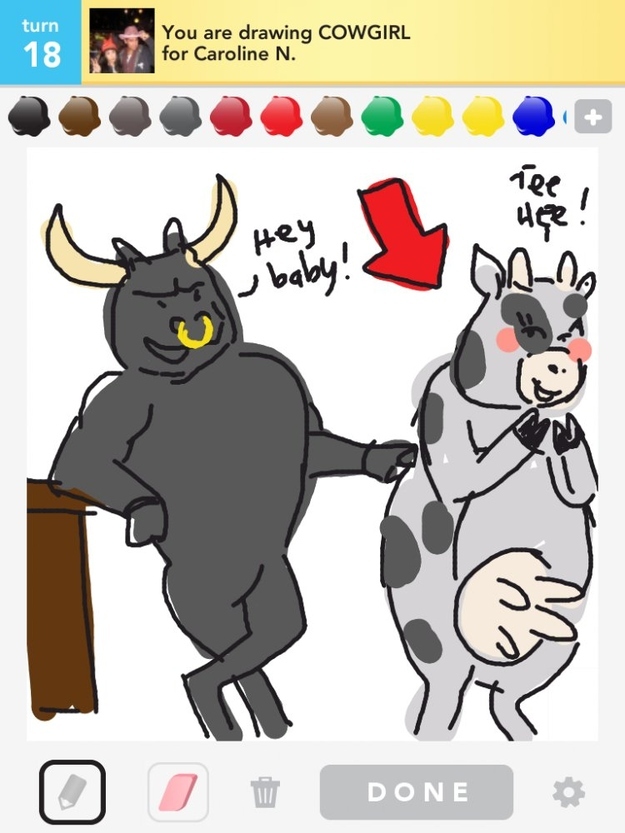Pick the dark brown color swatch
Image resolution: width=625 pixels, height=833 pixels.
(79, 116)
